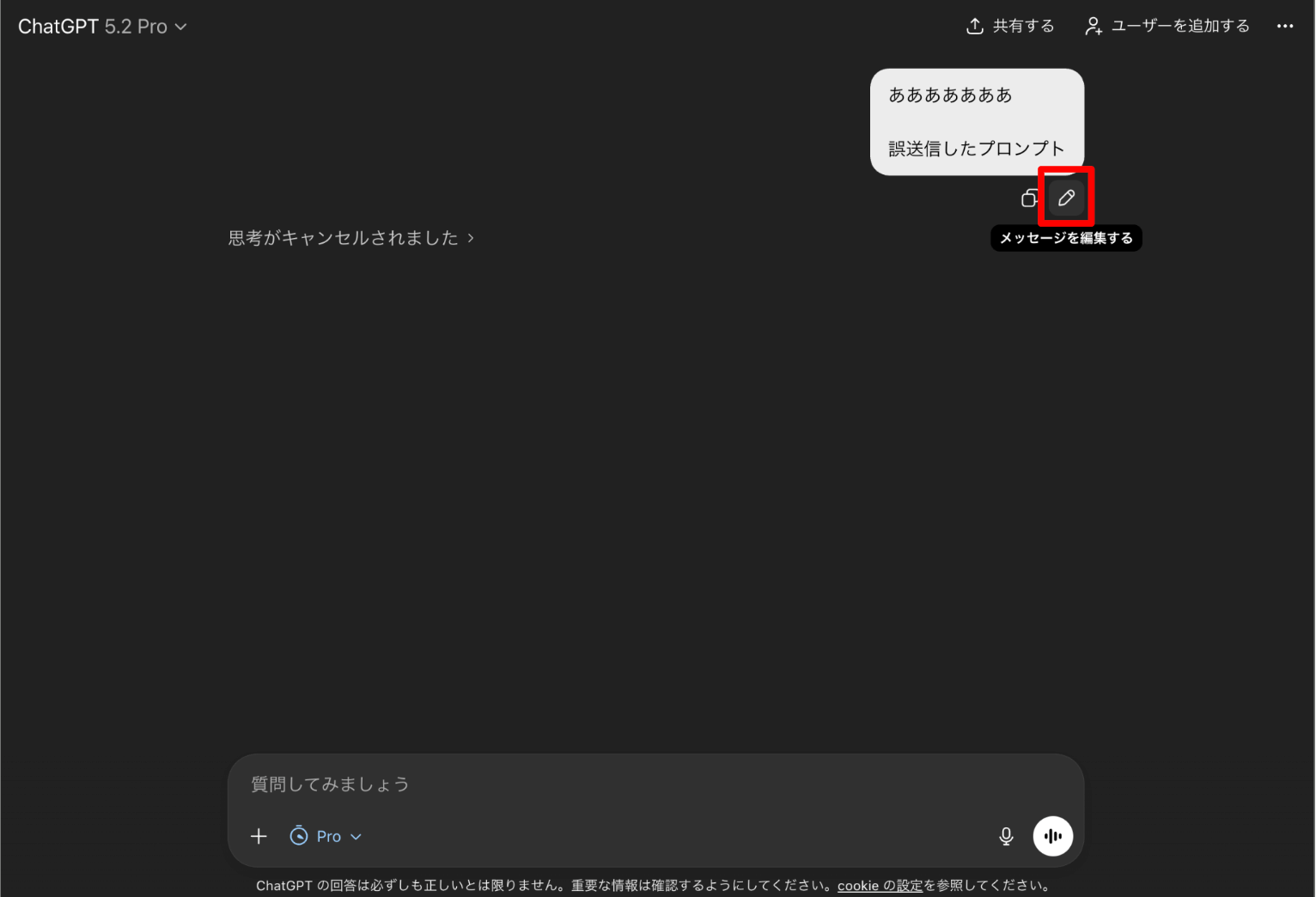The height and width of the screenshot is (897, 1316).
Task: Tap the plus icon to attach
Action: tap(259, 836)
